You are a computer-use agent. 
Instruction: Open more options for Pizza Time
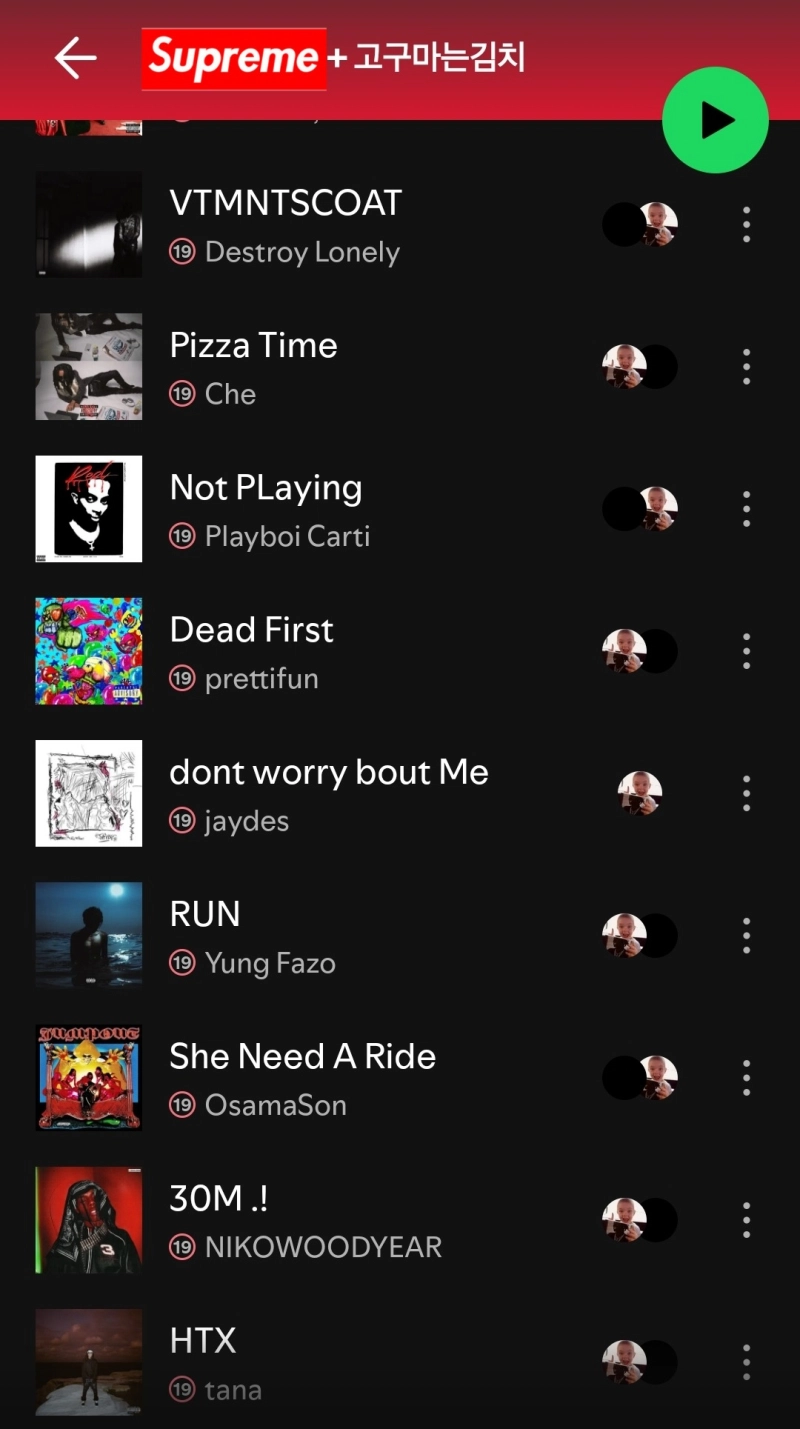click(x=746, y=367)
